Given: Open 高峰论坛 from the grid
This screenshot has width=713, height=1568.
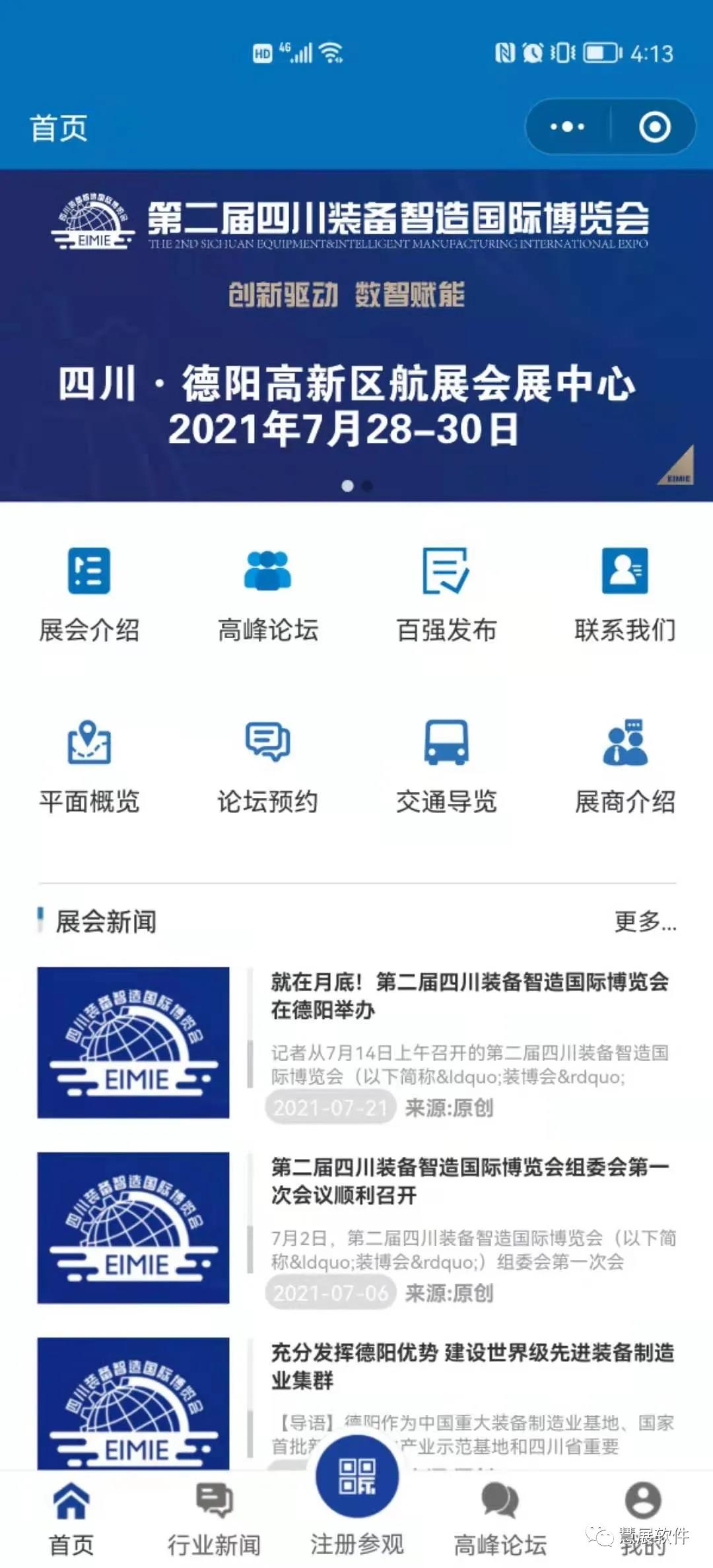Looking at the screenshot, I should point(267,594).
